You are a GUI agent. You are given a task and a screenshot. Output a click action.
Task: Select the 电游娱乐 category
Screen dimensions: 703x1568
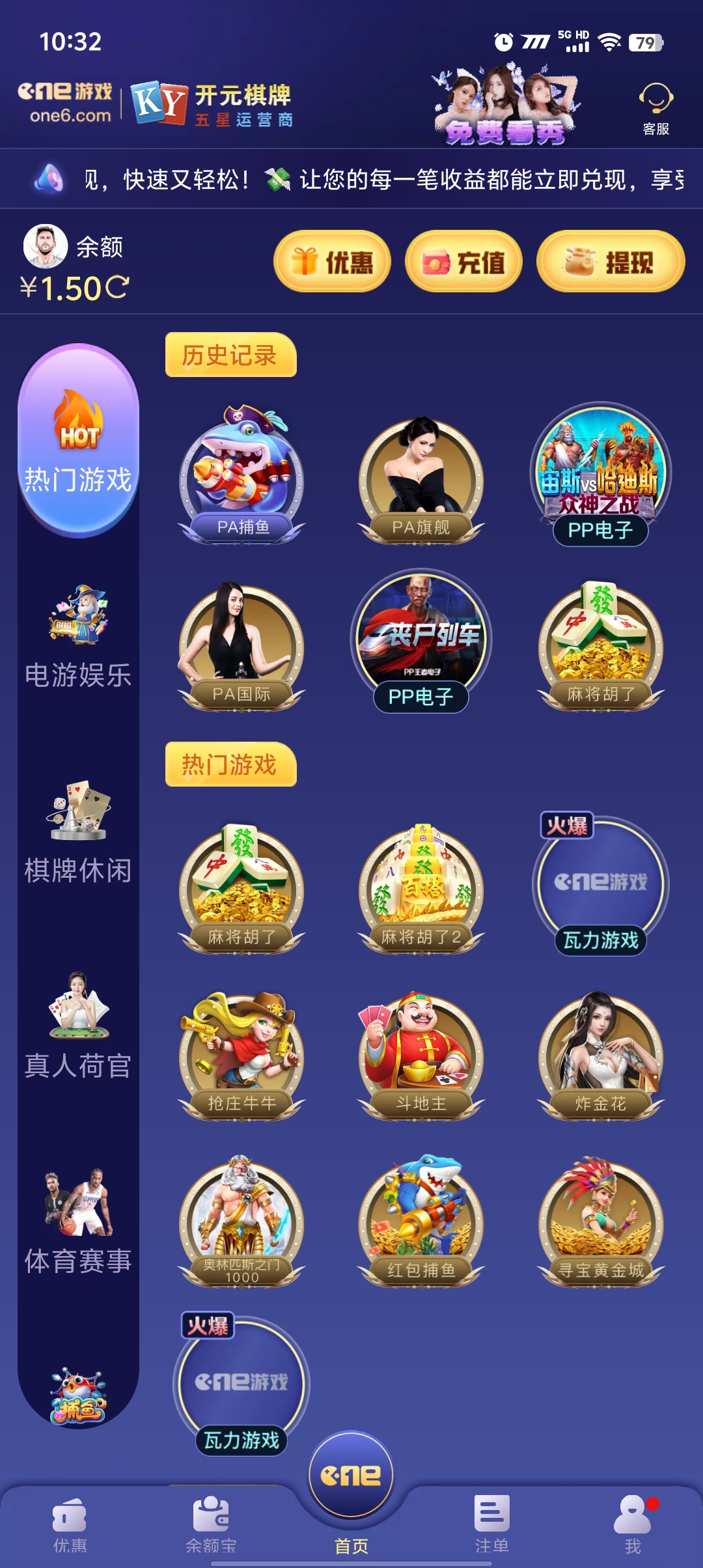pos(78,637)
